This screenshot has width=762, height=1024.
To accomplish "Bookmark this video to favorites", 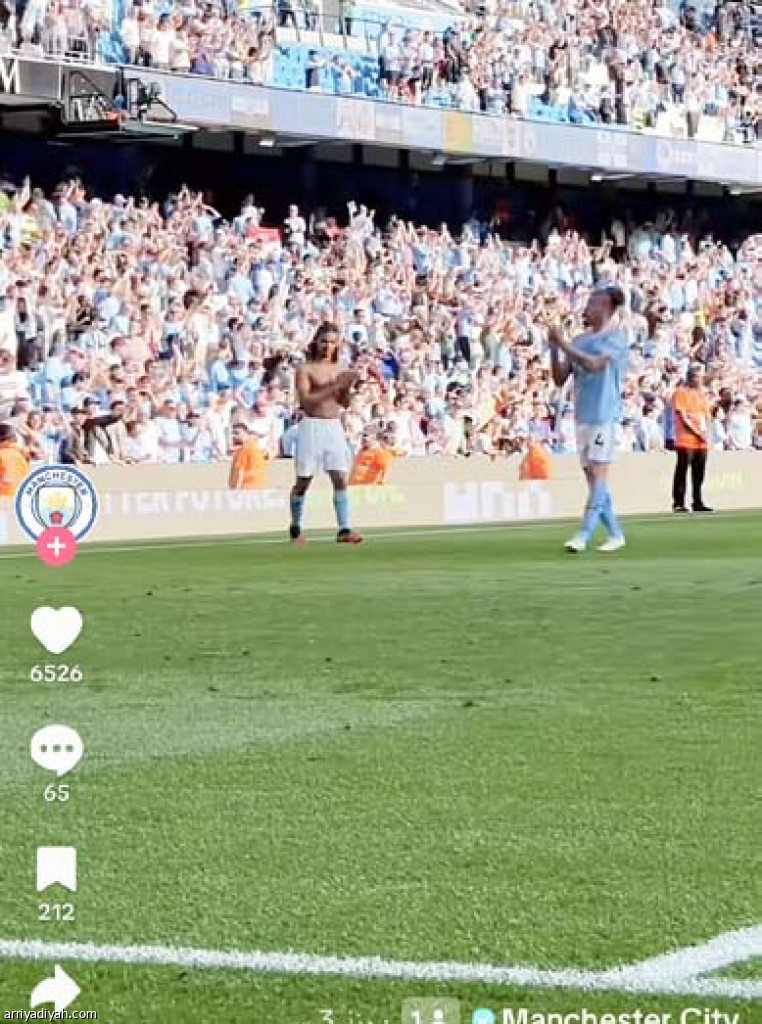I will pyautogui.click(x=56, y=869).
